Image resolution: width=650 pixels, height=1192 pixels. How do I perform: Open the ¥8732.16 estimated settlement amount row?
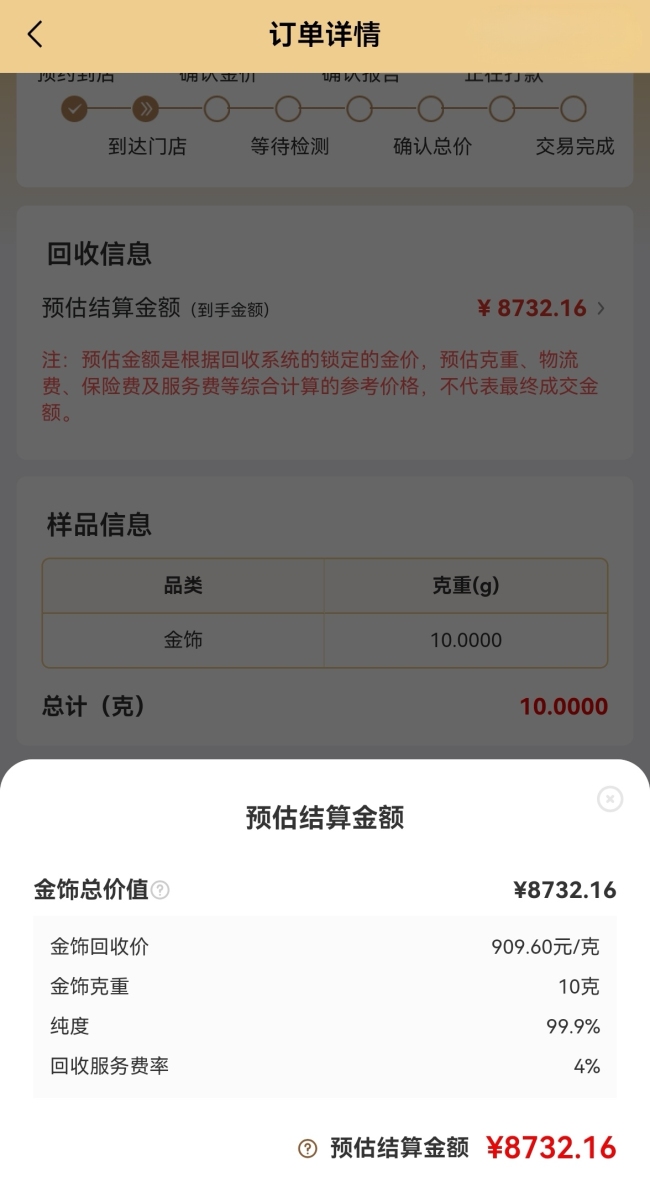pyautogui.click(x=540, y=308)
